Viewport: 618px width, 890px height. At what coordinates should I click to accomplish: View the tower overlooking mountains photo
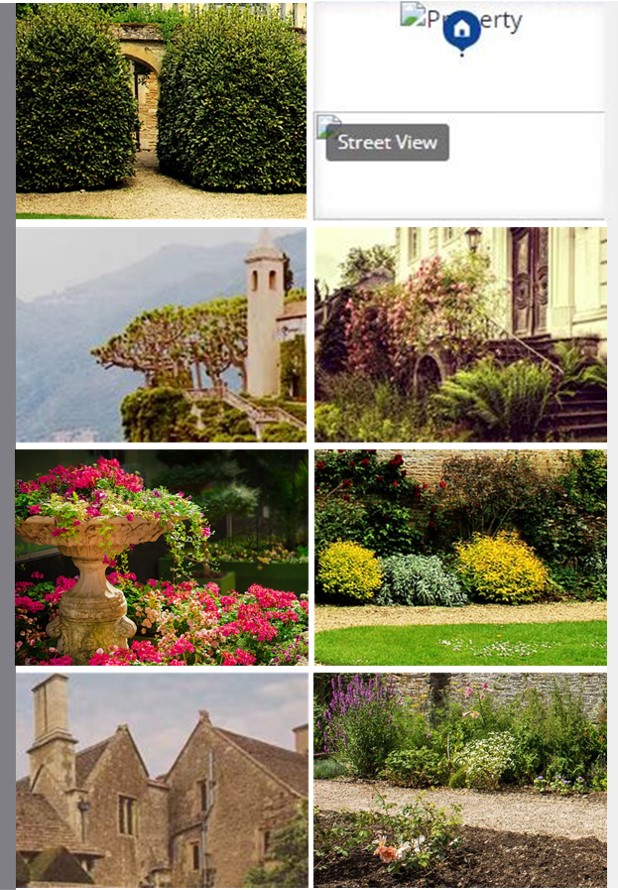tap(161, 334)
